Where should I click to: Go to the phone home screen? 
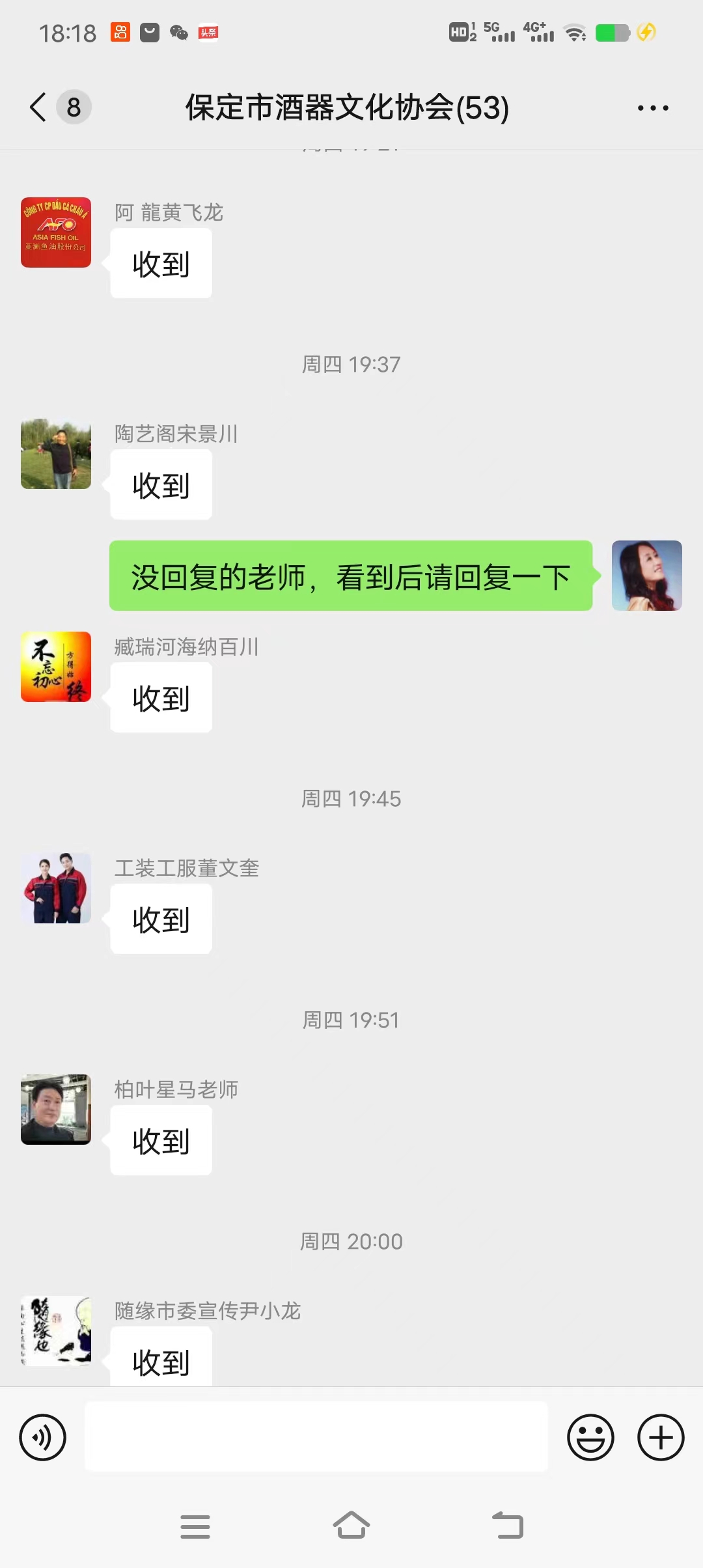(351, 1526)
